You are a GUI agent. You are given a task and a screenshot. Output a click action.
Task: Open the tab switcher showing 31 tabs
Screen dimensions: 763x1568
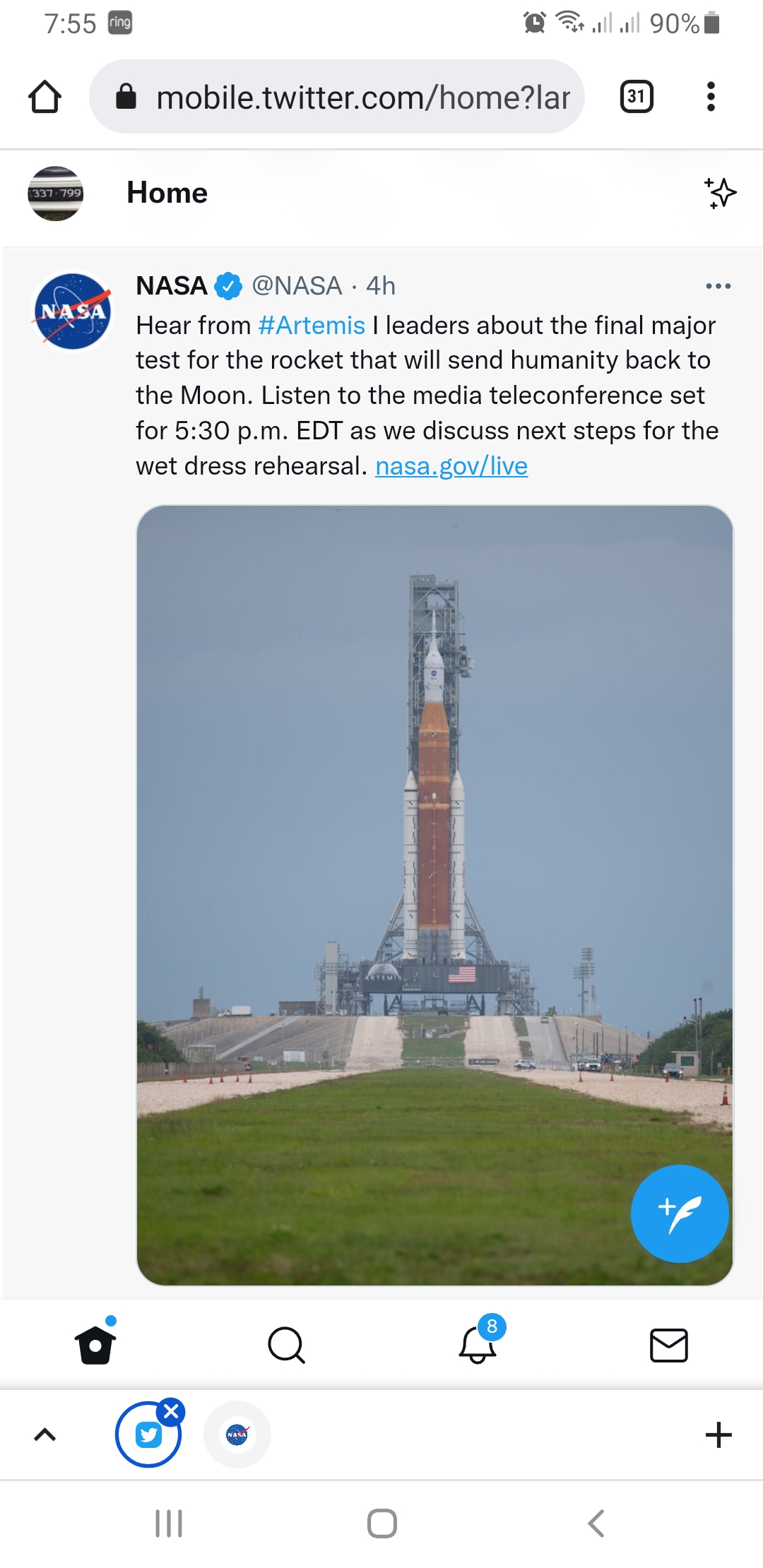636,97
